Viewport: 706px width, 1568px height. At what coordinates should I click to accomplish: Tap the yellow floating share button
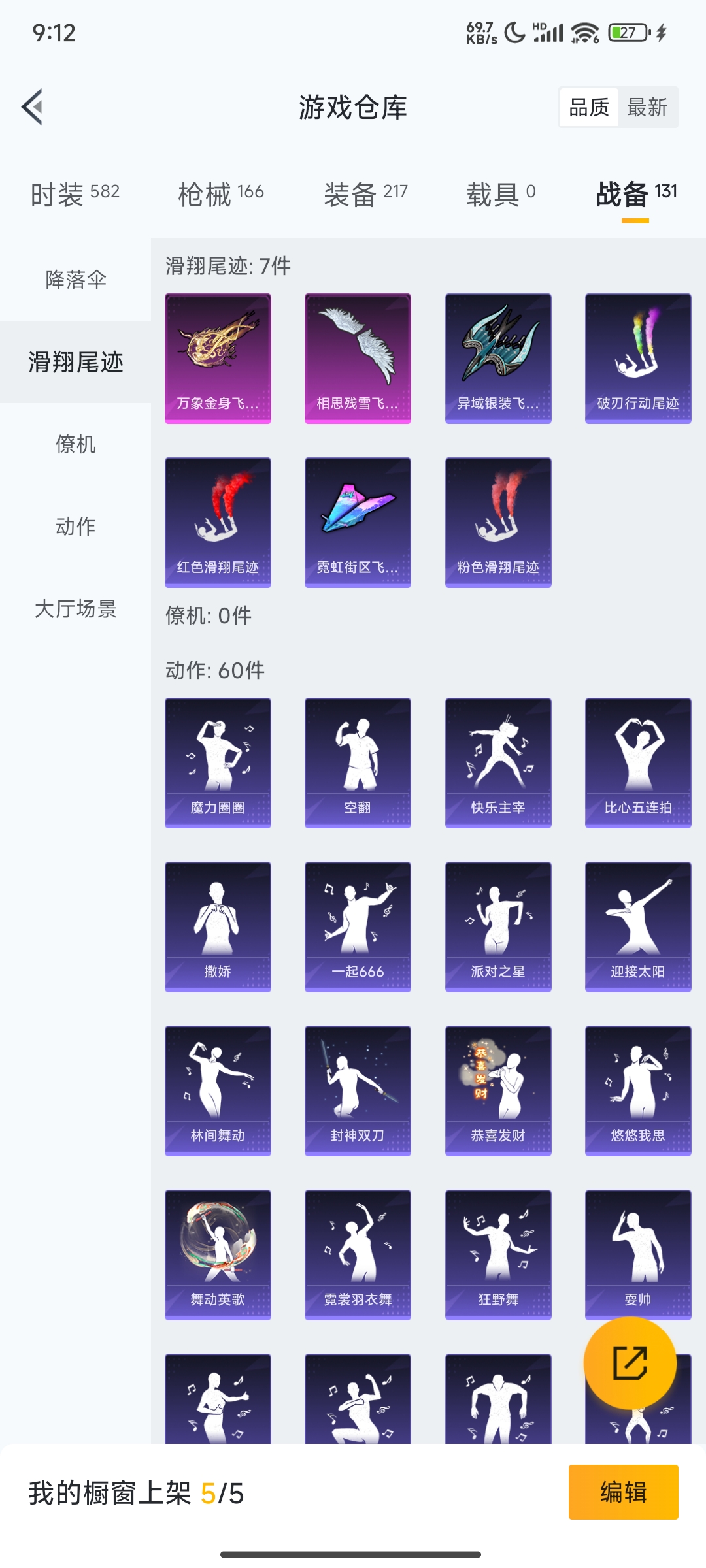(630, 1363)
